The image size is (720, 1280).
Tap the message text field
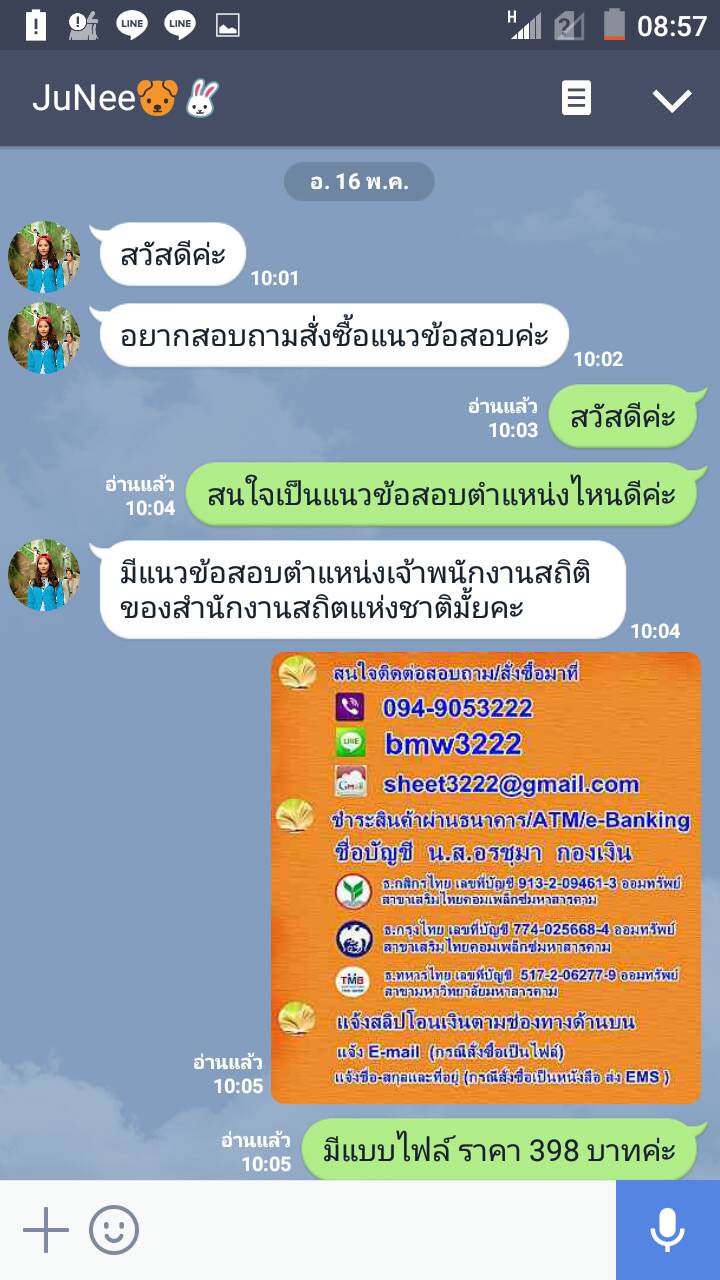point(380,1230)
